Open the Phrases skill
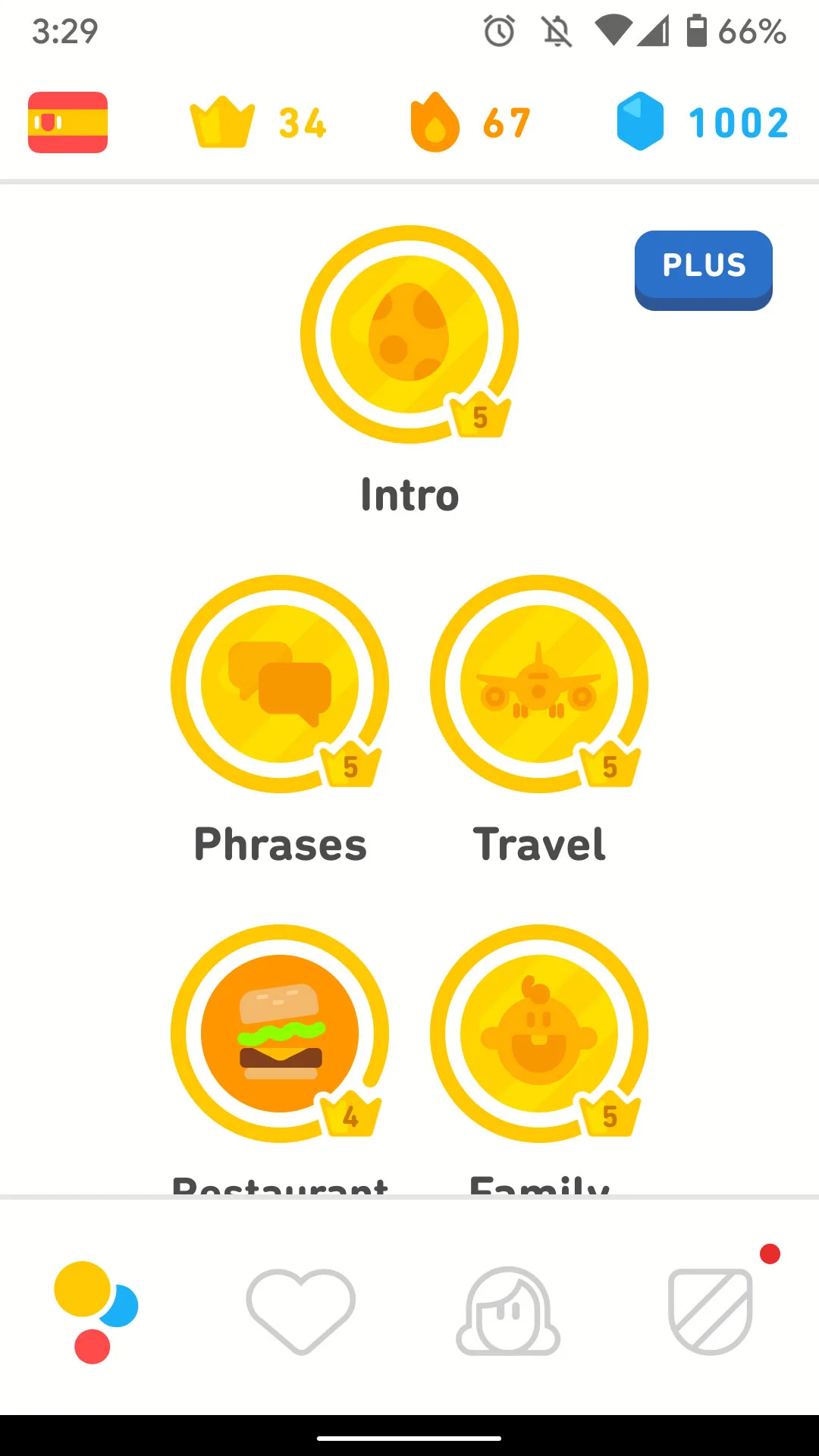The height and width of the screenshot is (1456, 819). click(x=280, y=684)
